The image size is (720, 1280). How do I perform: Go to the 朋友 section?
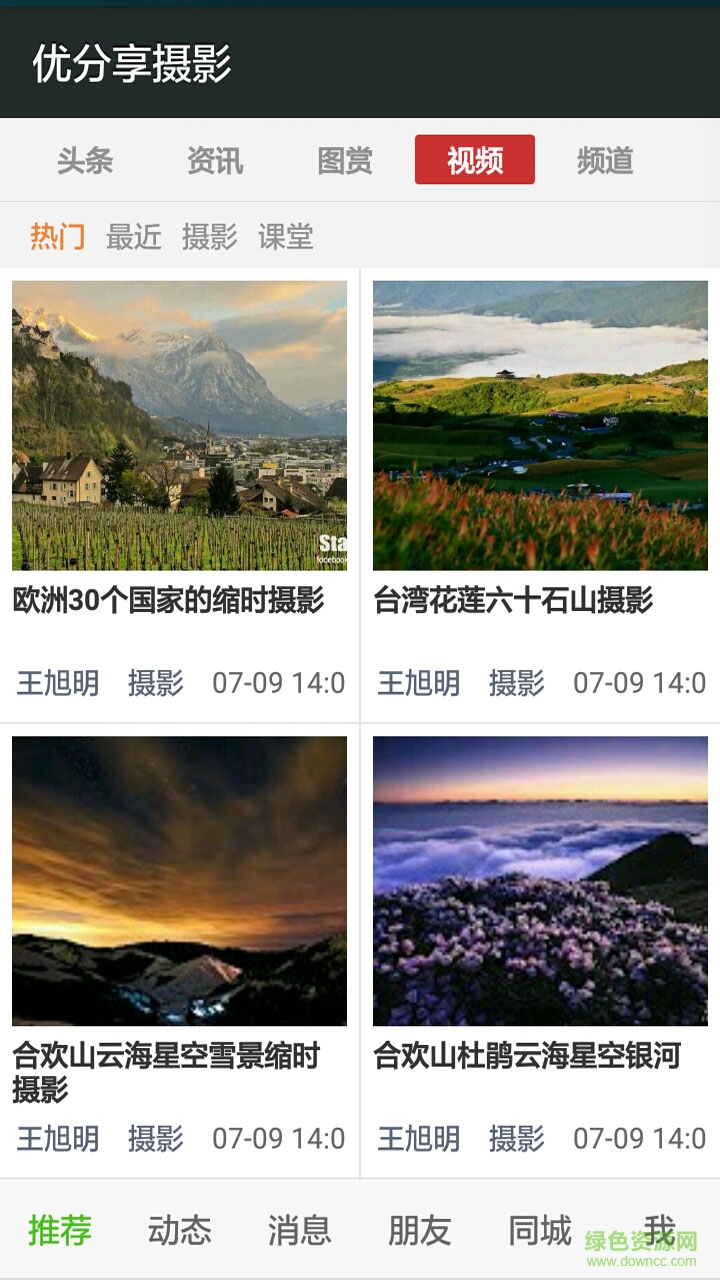click(x=420, y=1230)
